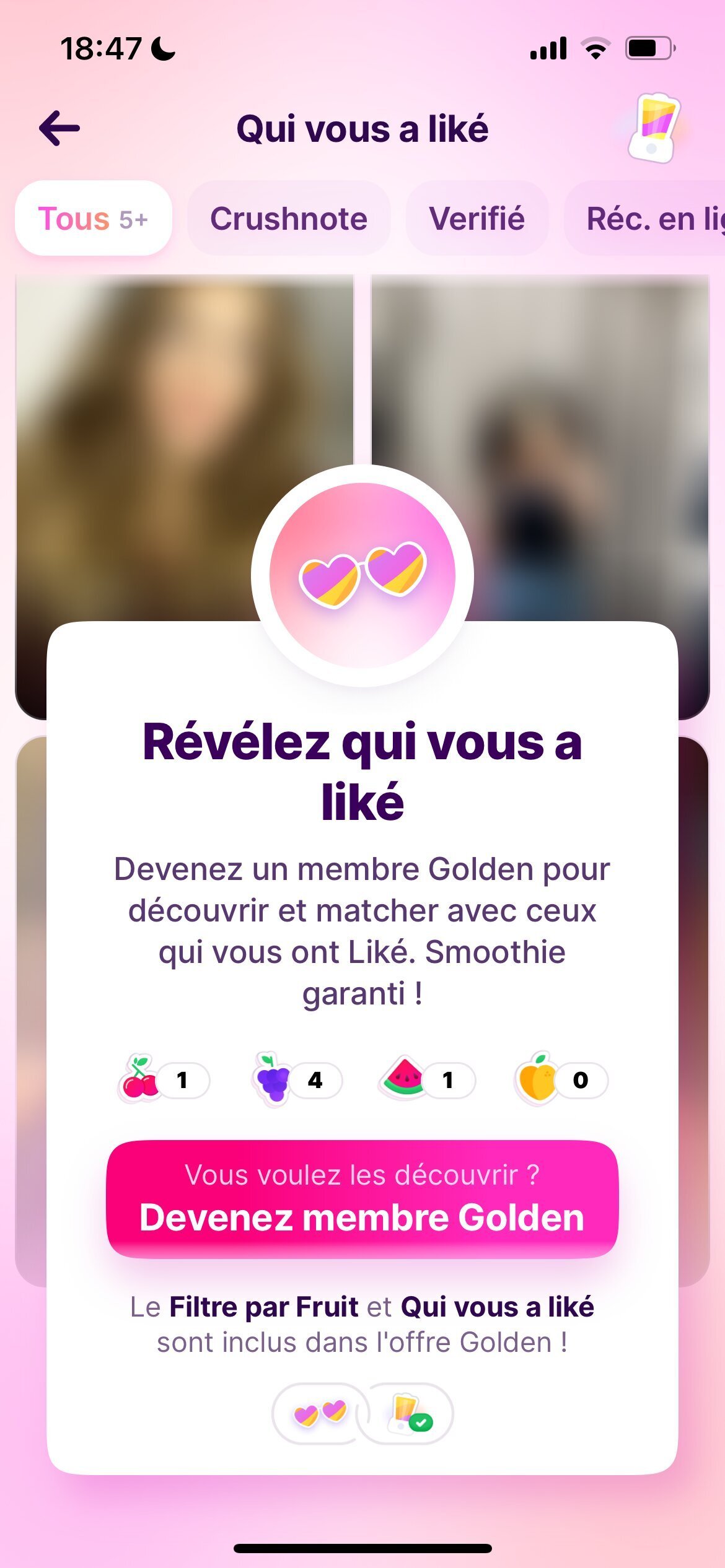The height and width of the screenshot is (1568, 725).
Task: Show only Verifié profiles
Action: coord(477,219)
